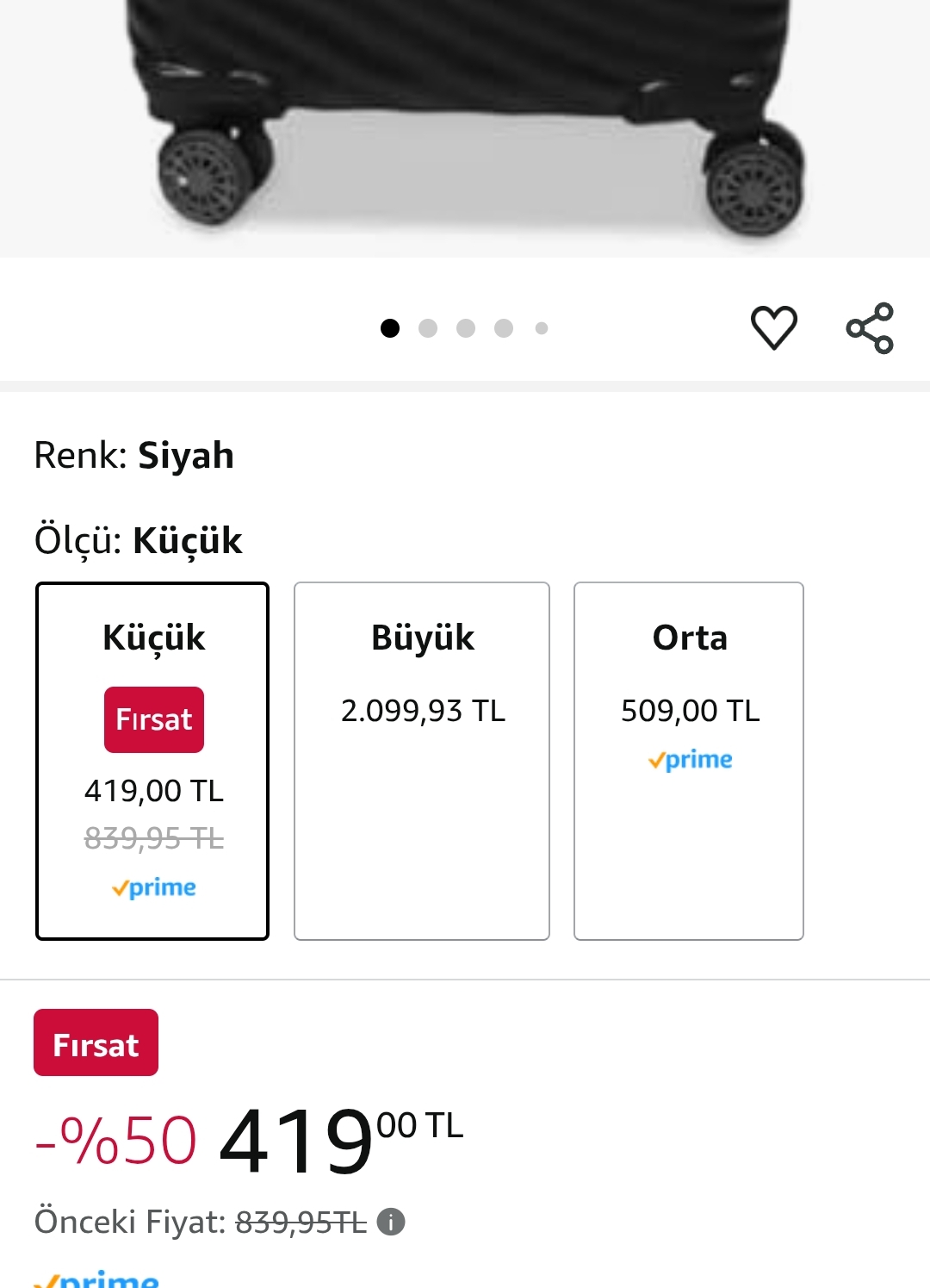The image size is (930, 1288).
Task: Open info icon next to Önceki Fiyat
Action: 391,1222
